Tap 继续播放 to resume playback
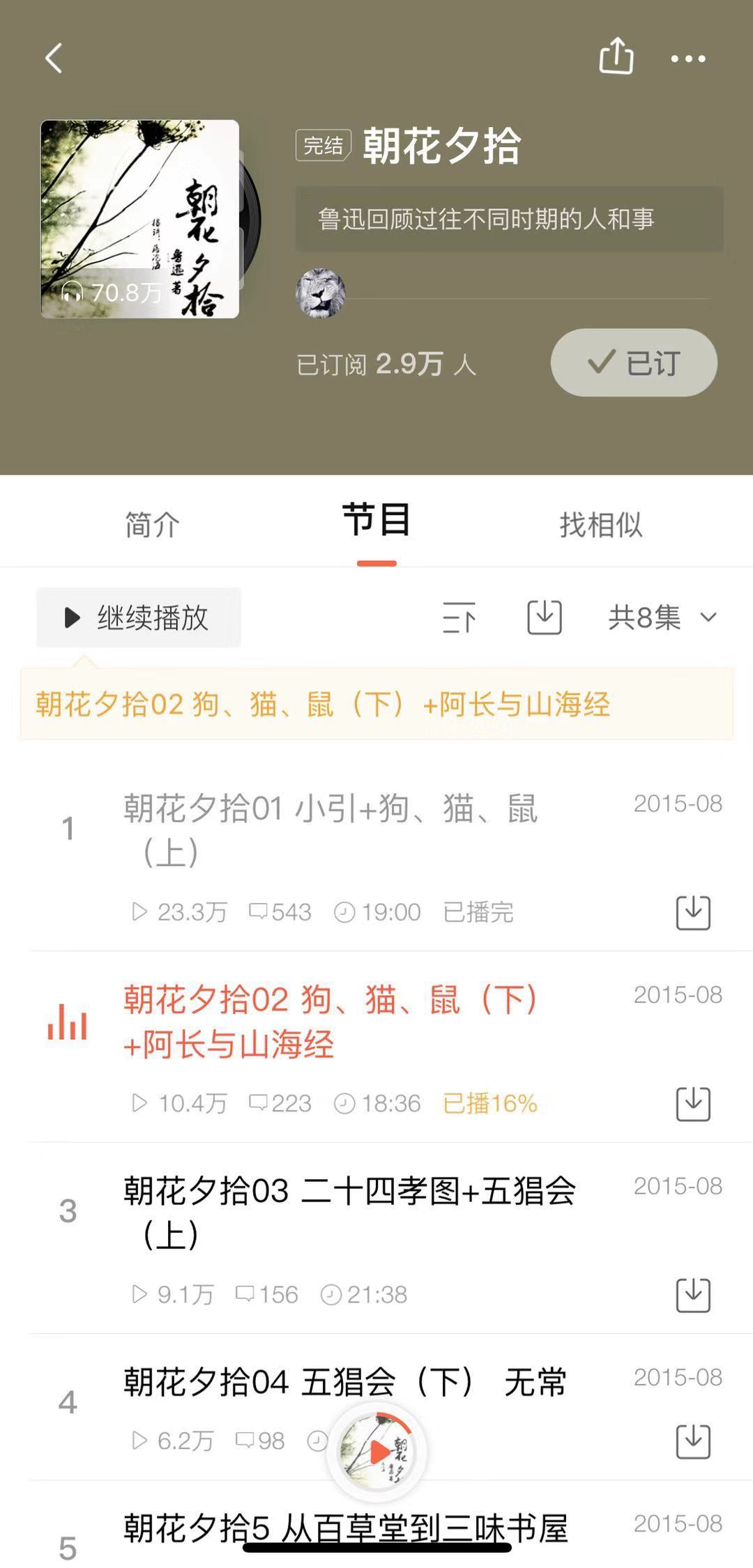The width and height of the screenshot is (753, 1568). (139, 617)
